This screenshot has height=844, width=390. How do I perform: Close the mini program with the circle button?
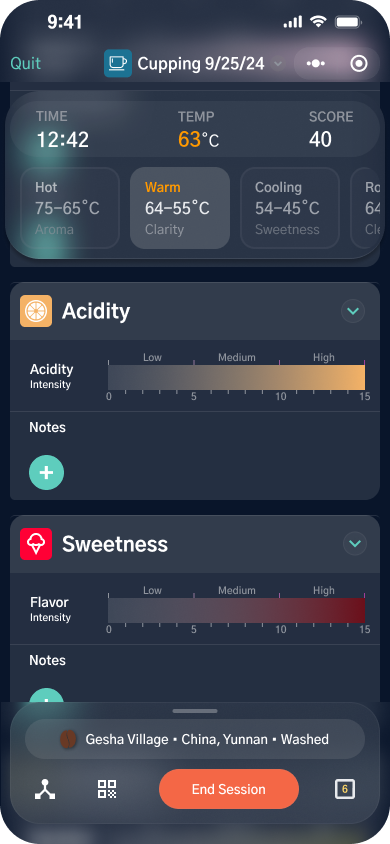point(359,64)
